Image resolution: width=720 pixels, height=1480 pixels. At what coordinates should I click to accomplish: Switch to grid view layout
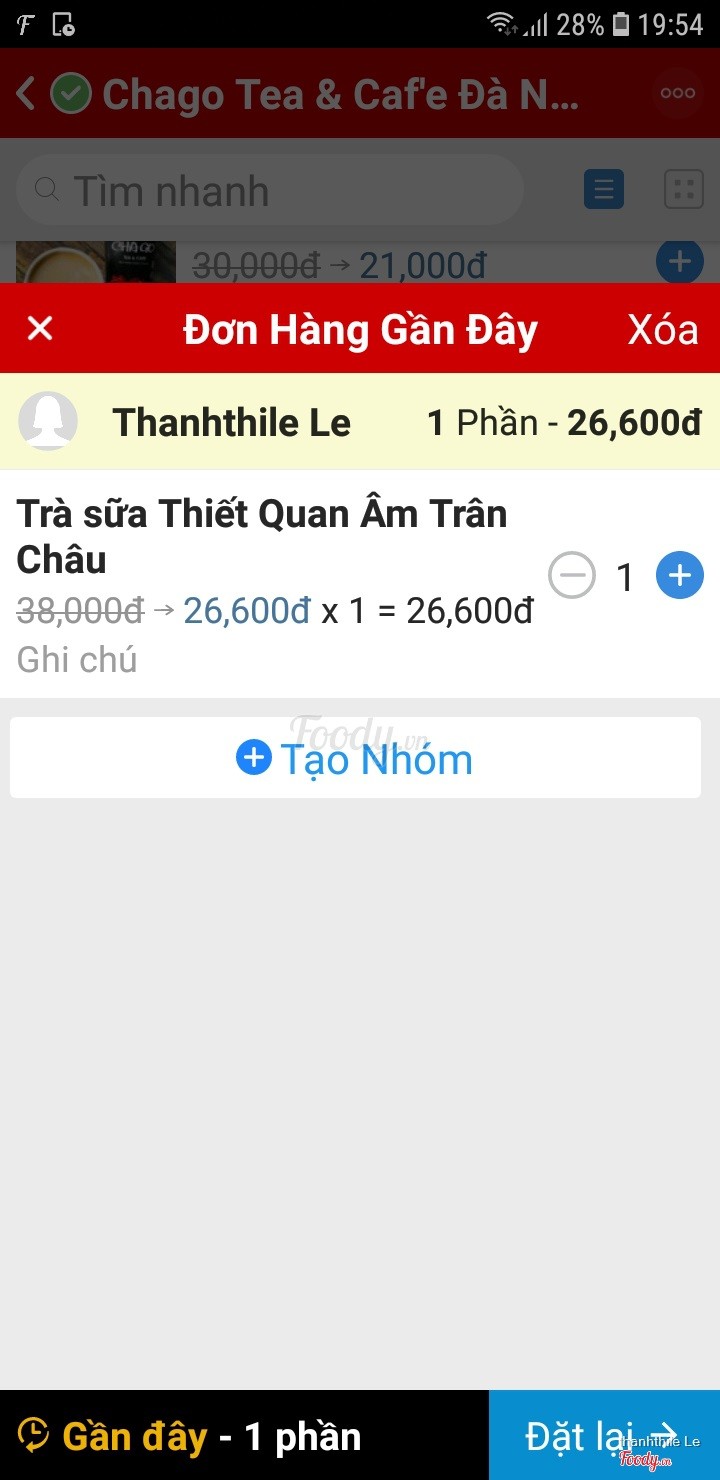(684, 189)
